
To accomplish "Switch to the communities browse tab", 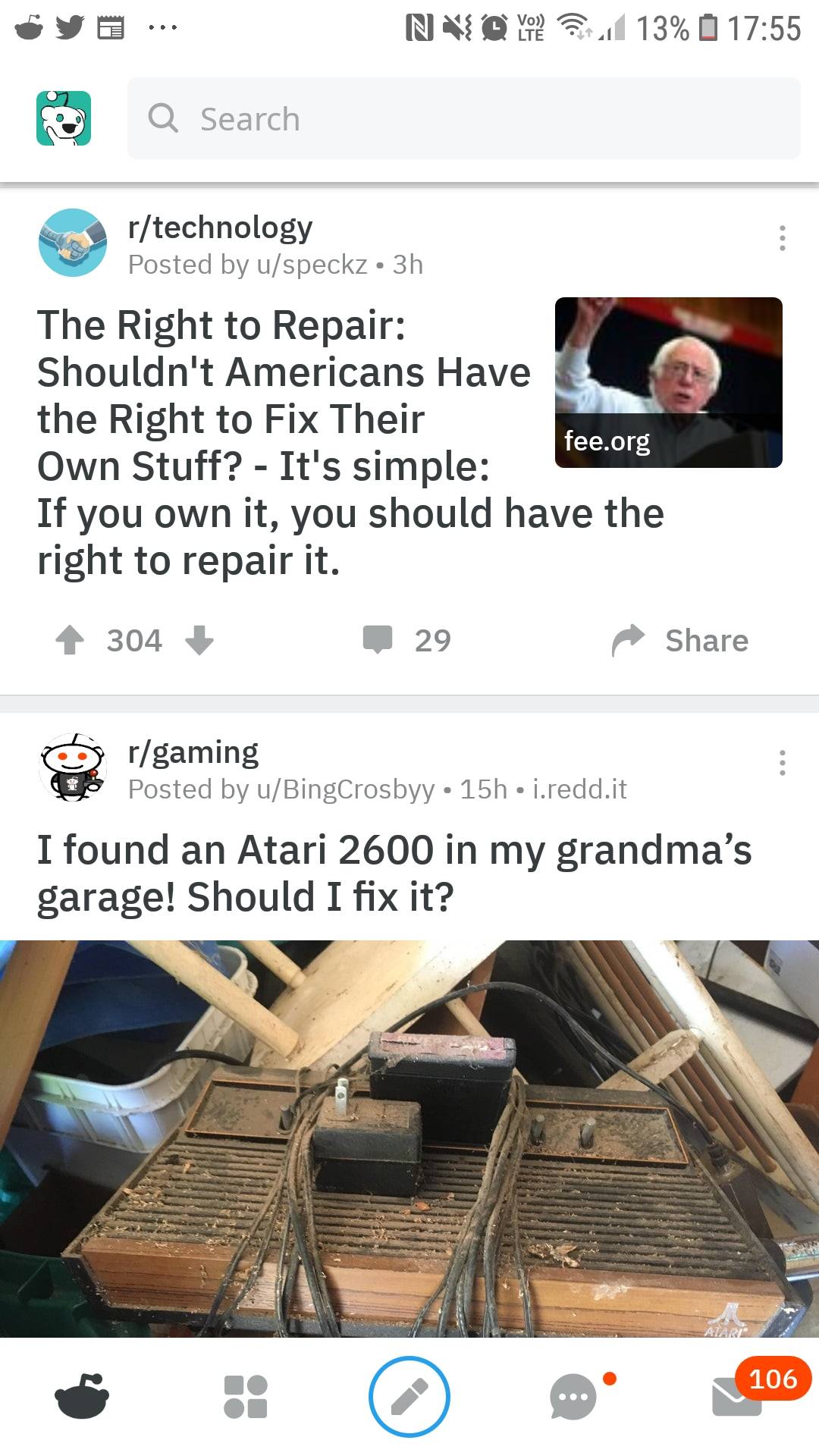I will point(246,1396).
